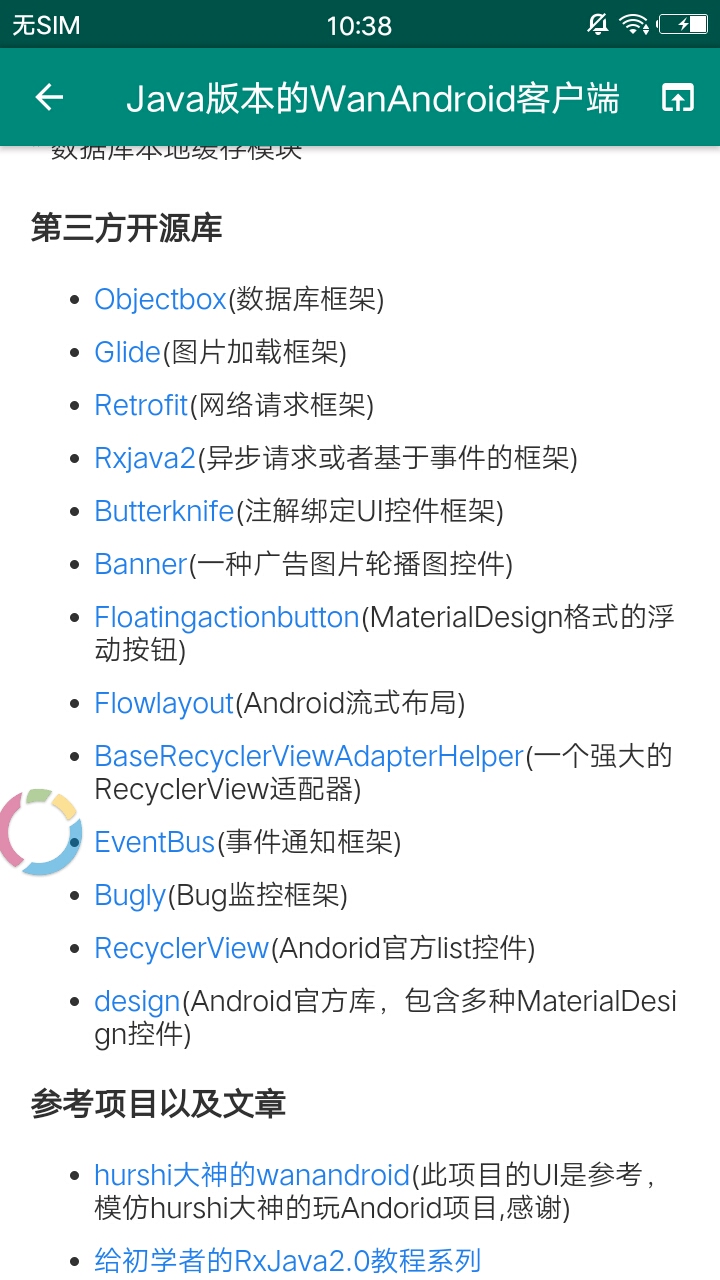Open the BaseRecyclerViewAdapterHelper link

(x=309, y=756)
